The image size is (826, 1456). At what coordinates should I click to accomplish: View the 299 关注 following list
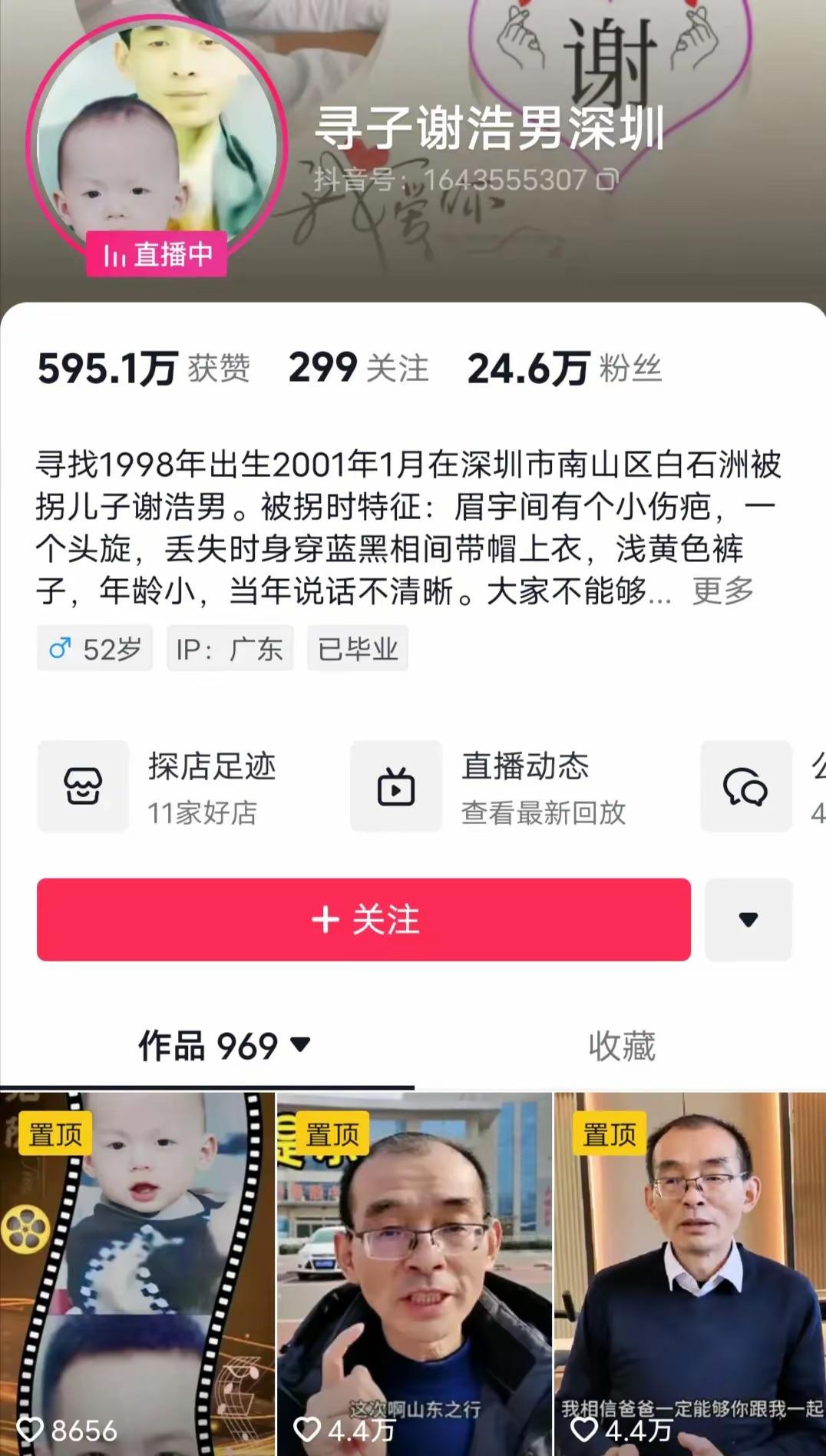tap(358, 369)
